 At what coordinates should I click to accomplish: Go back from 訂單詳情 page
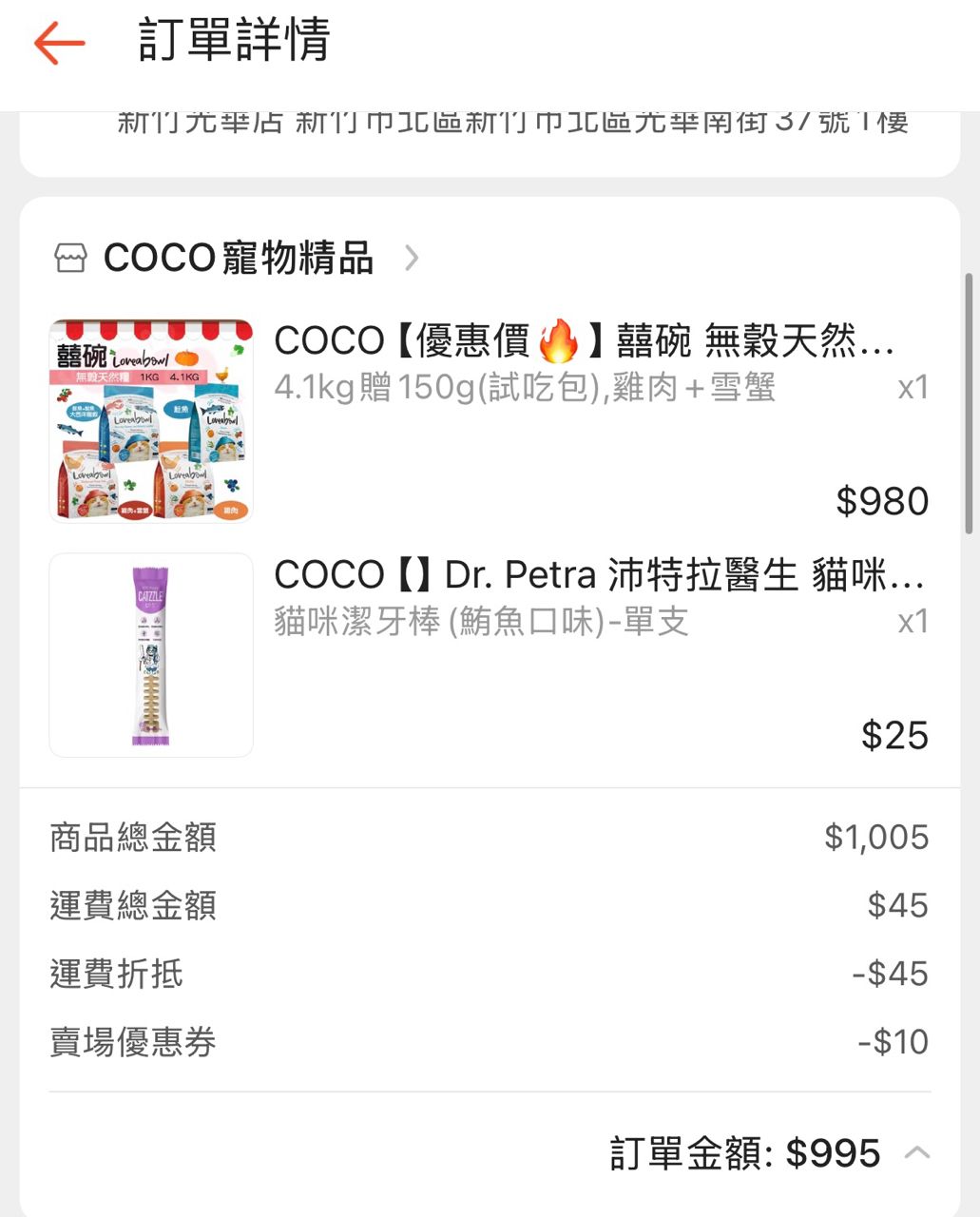(59, 43)
